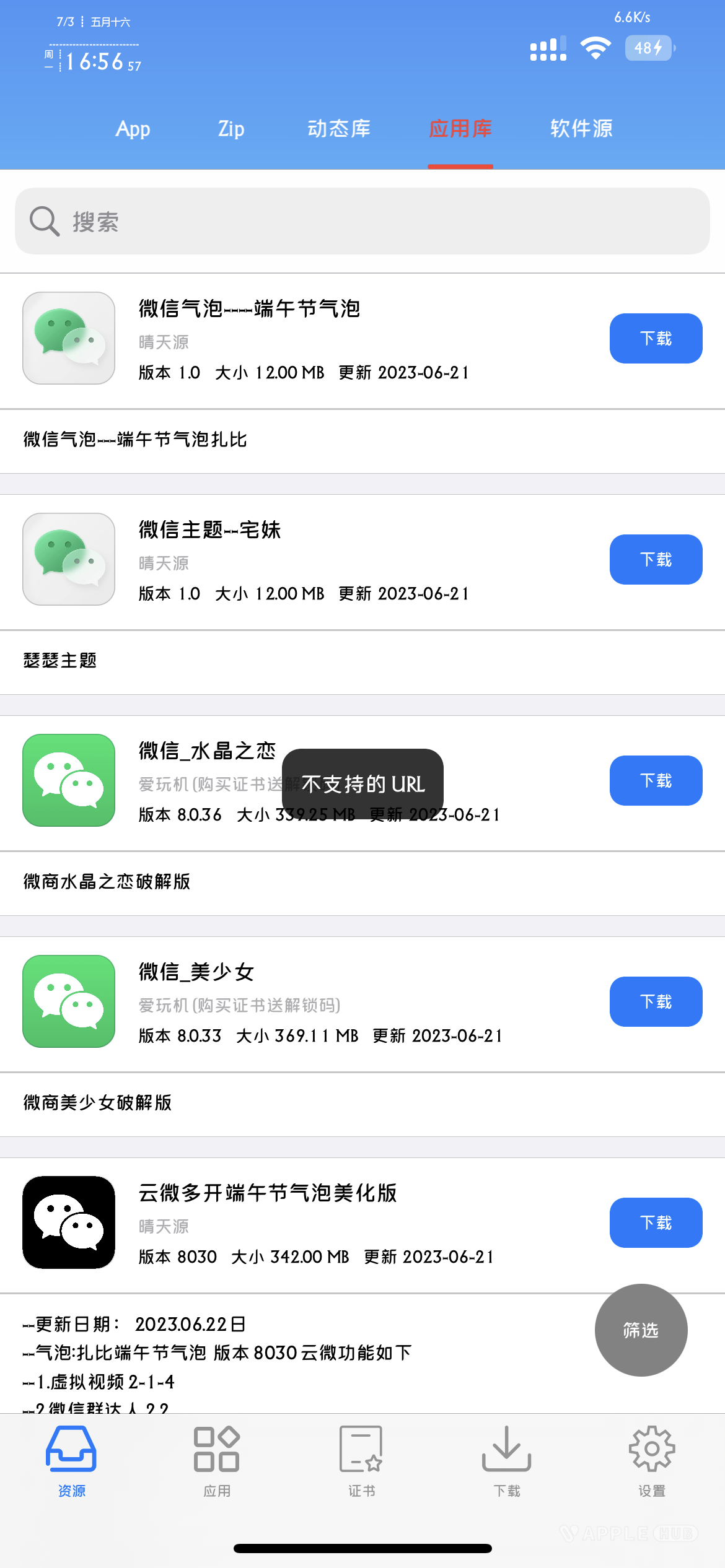The width and height of the screenshot is (725, 1568).
Task: Download 微信_美少女
Action: (655, 1001)
